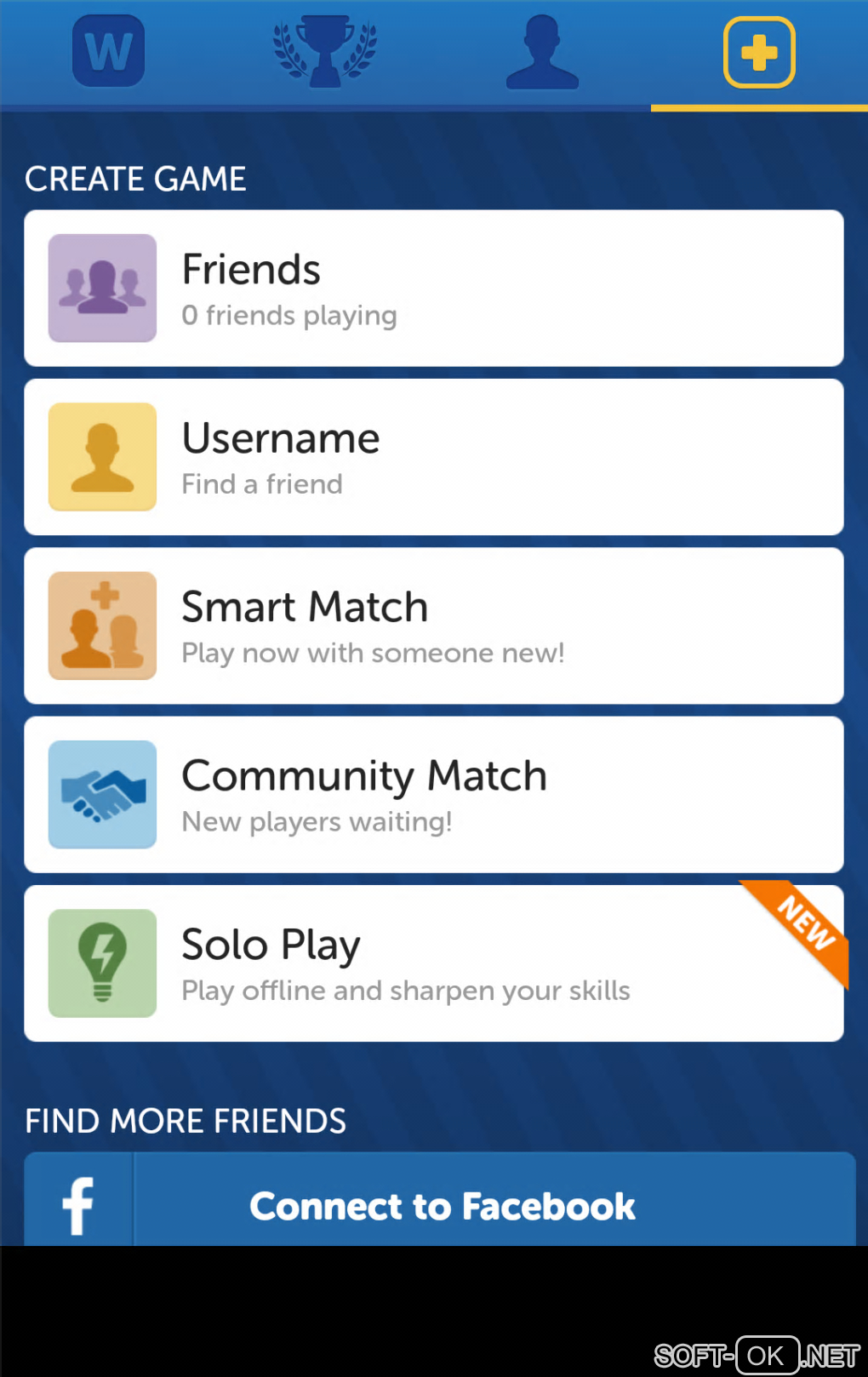The width and height of the screenshot is (868, 1377).
Task: Find a friend by Username
Action: pyautogui.click(x=434, y=457)
